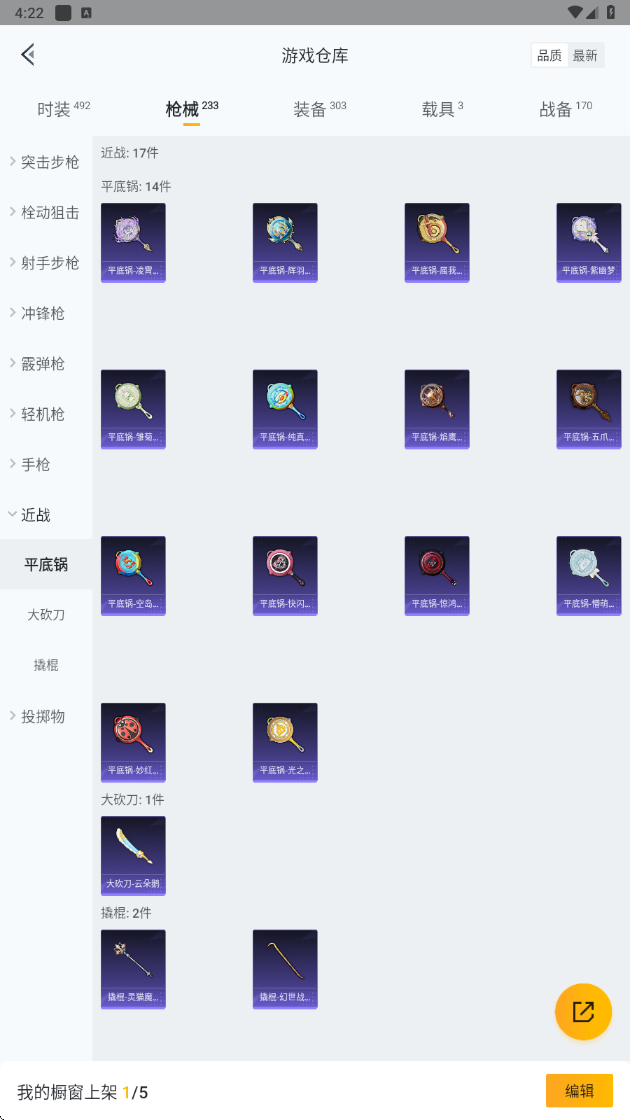This screenshot has height=1120, width=630.
Task: Sort items by 品质
Action: (x=549, y=56)
